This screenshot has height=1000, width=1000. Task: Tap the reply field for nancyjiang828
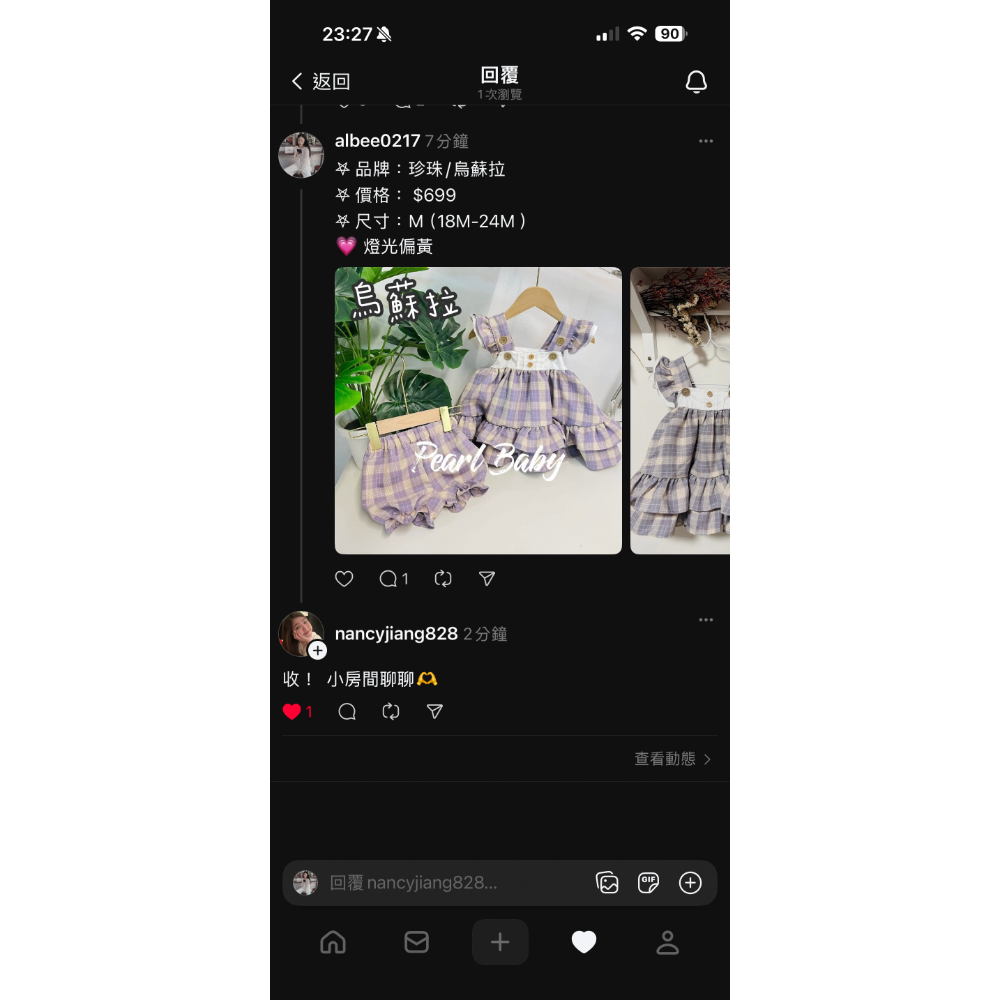[450, 883]
